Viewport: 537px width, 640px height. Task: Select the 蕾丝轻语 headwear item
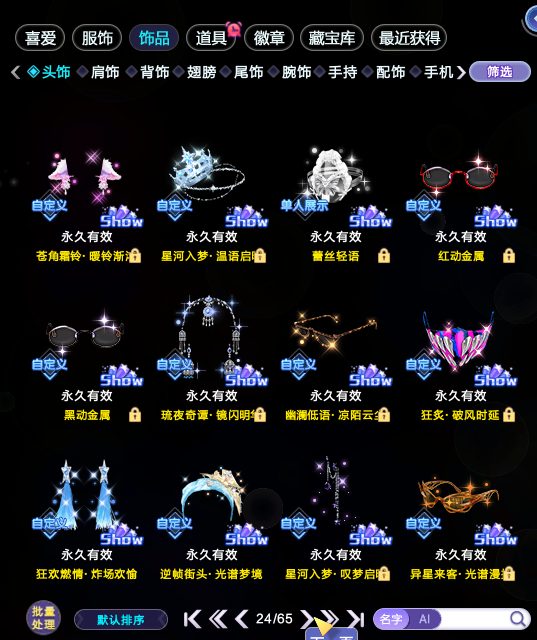pyautogui.click(x=336, y=204)
